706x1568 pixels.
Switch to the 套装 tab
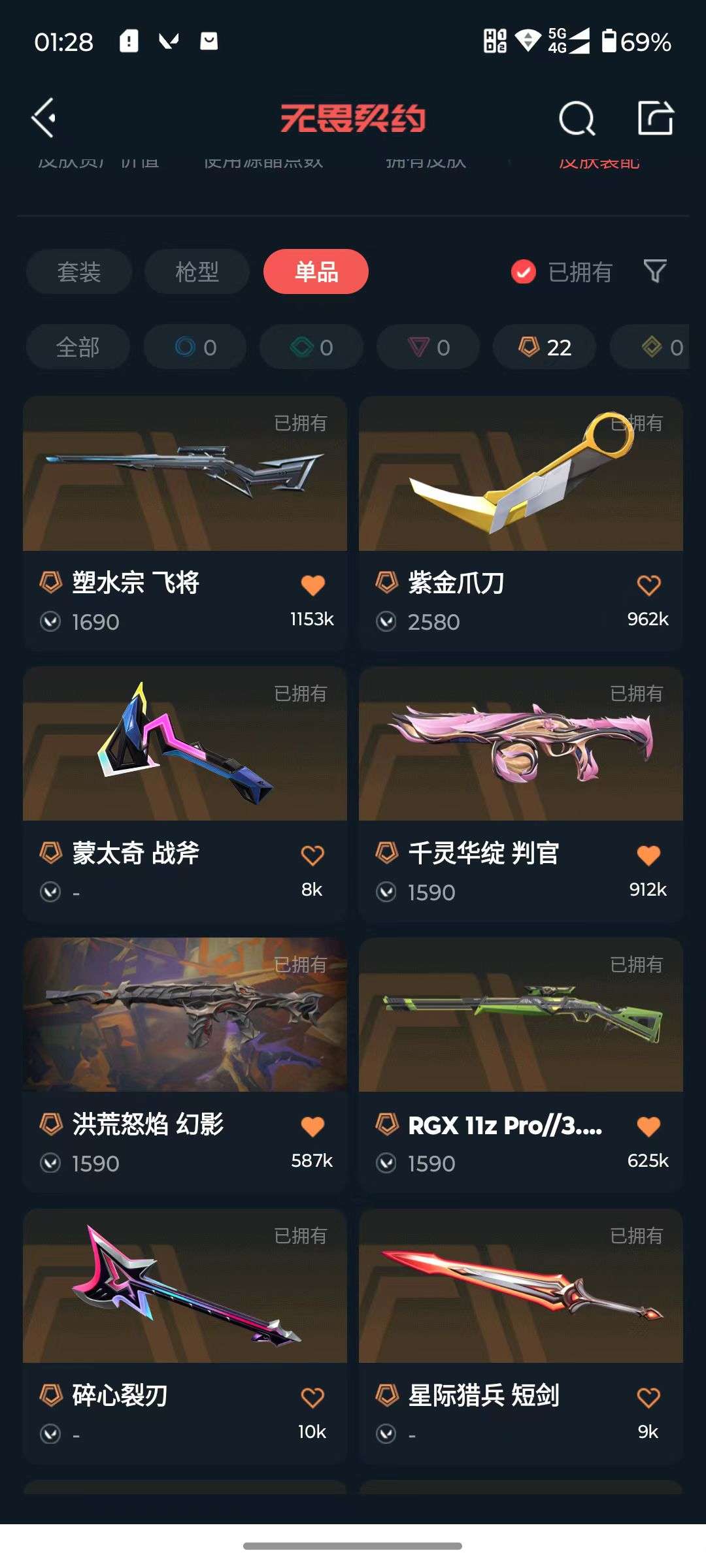coord(78,272)
